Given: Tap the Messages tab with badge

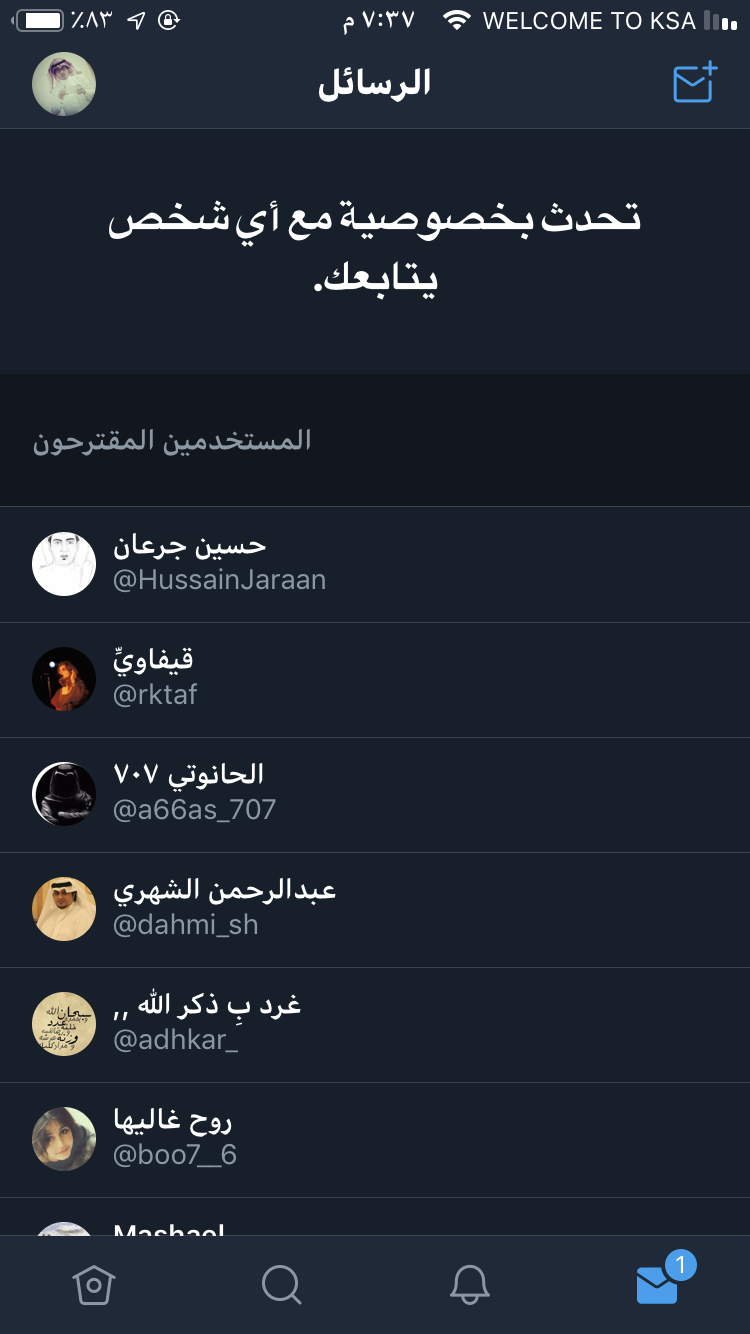Looking at the screenshot, I should [658, 1284].
